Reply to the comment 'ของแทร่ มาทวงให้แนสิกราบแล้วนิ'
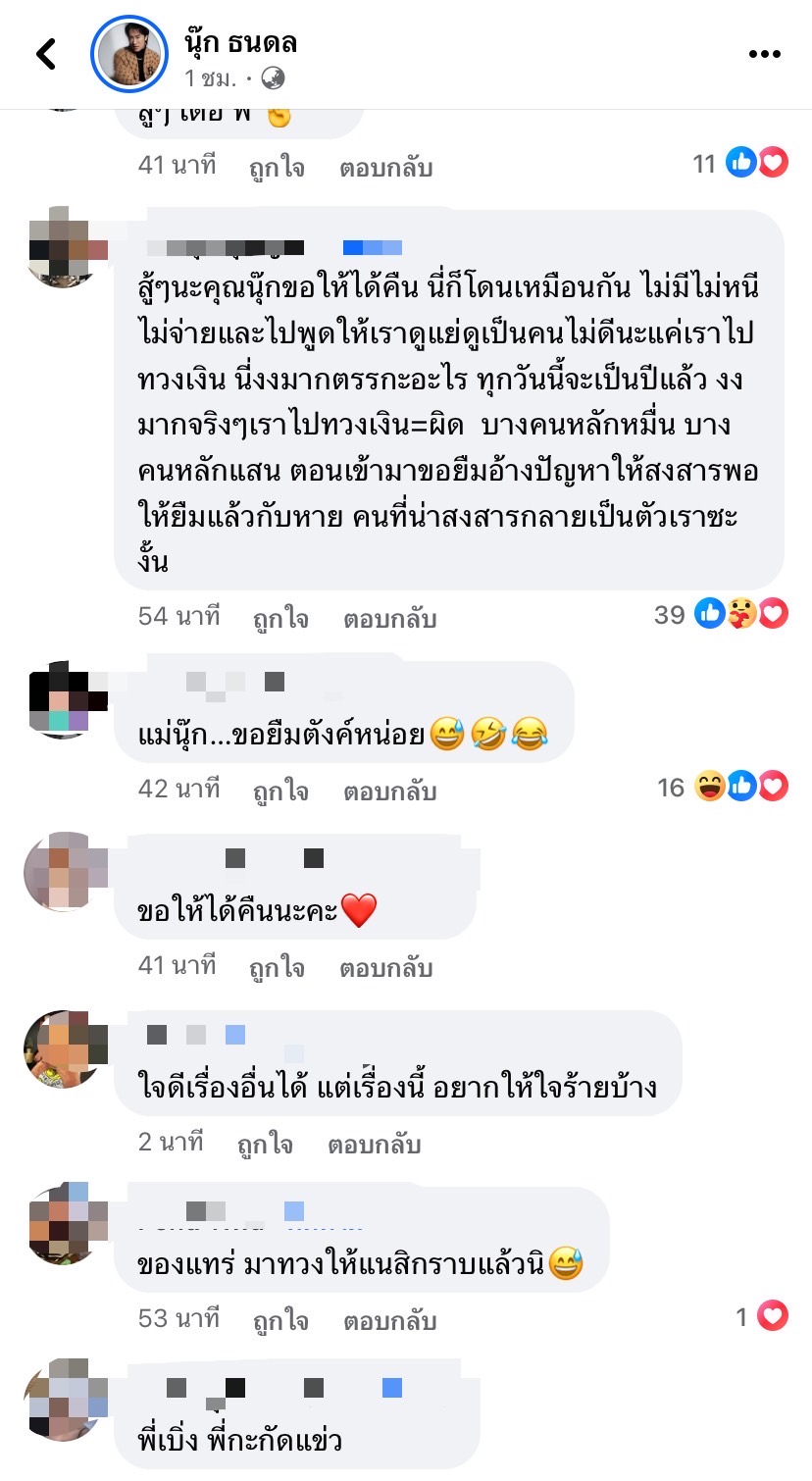812x1481 pixels. click(389, 1320)
